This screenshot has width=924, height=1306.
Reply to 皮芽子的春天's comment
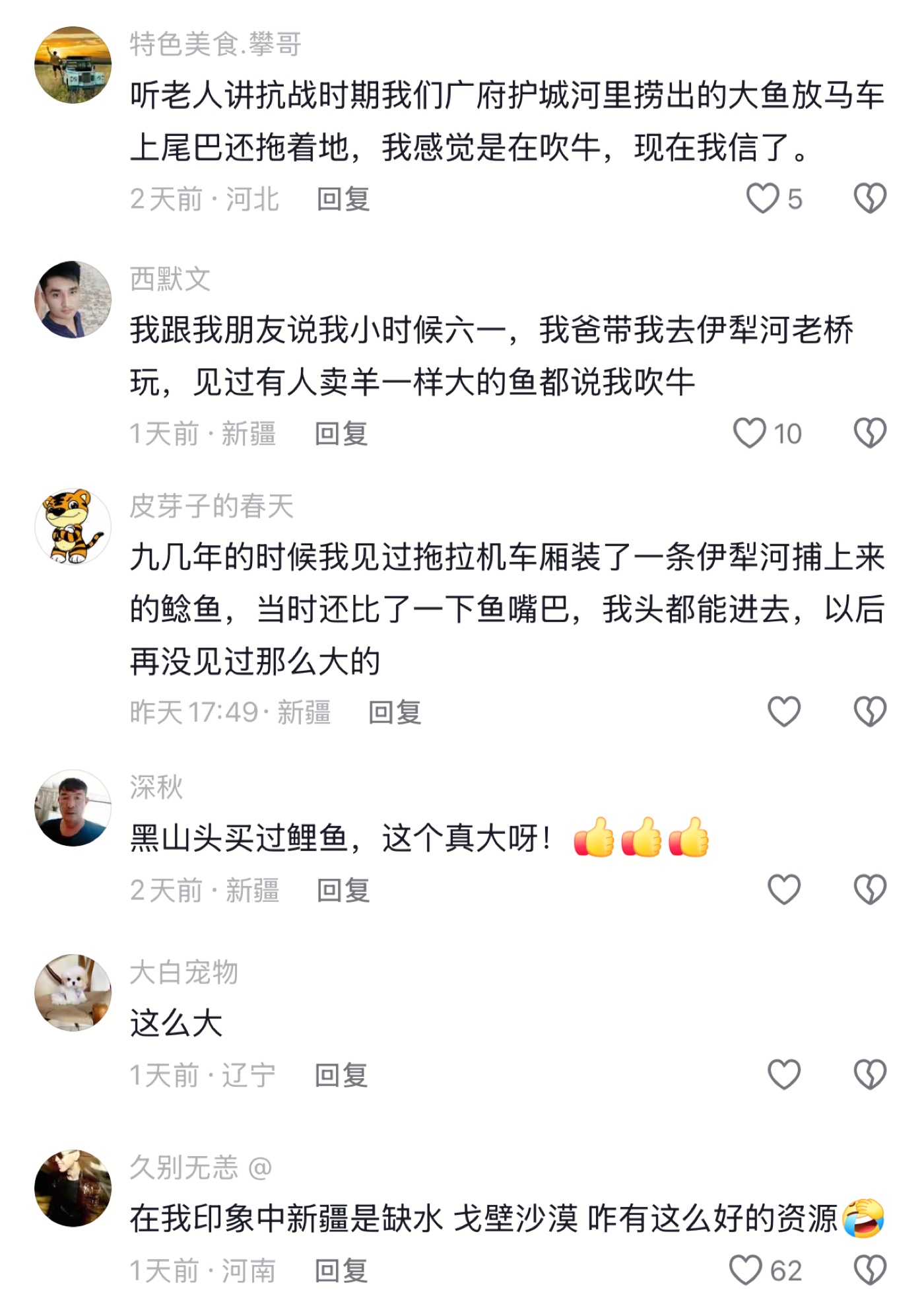point(395,712)
